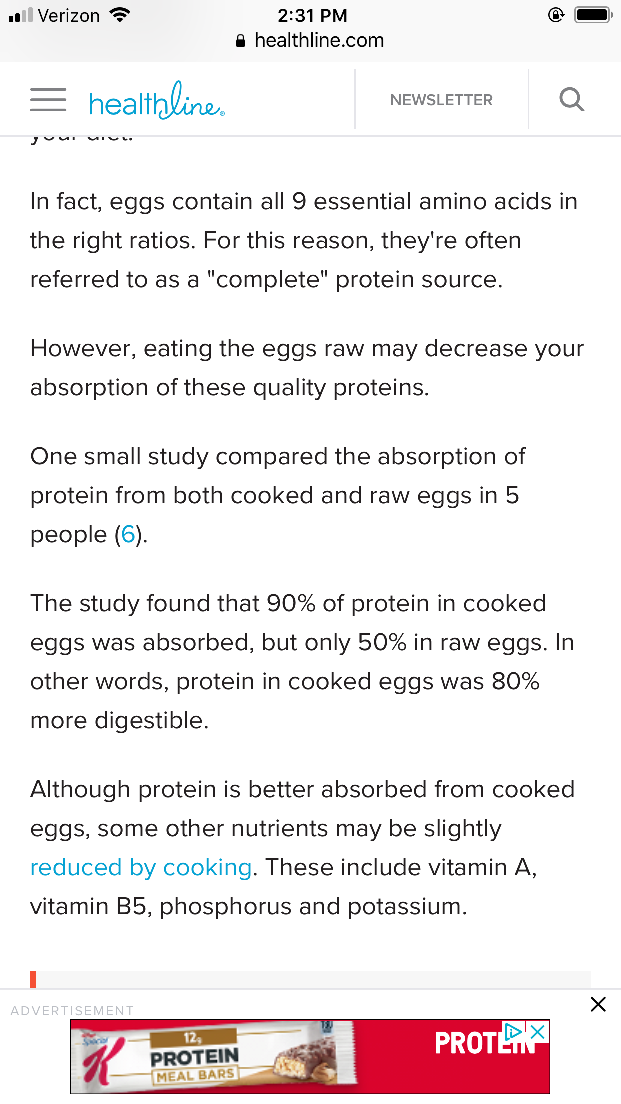Open the AdChoices info icon

(513, 1031)
